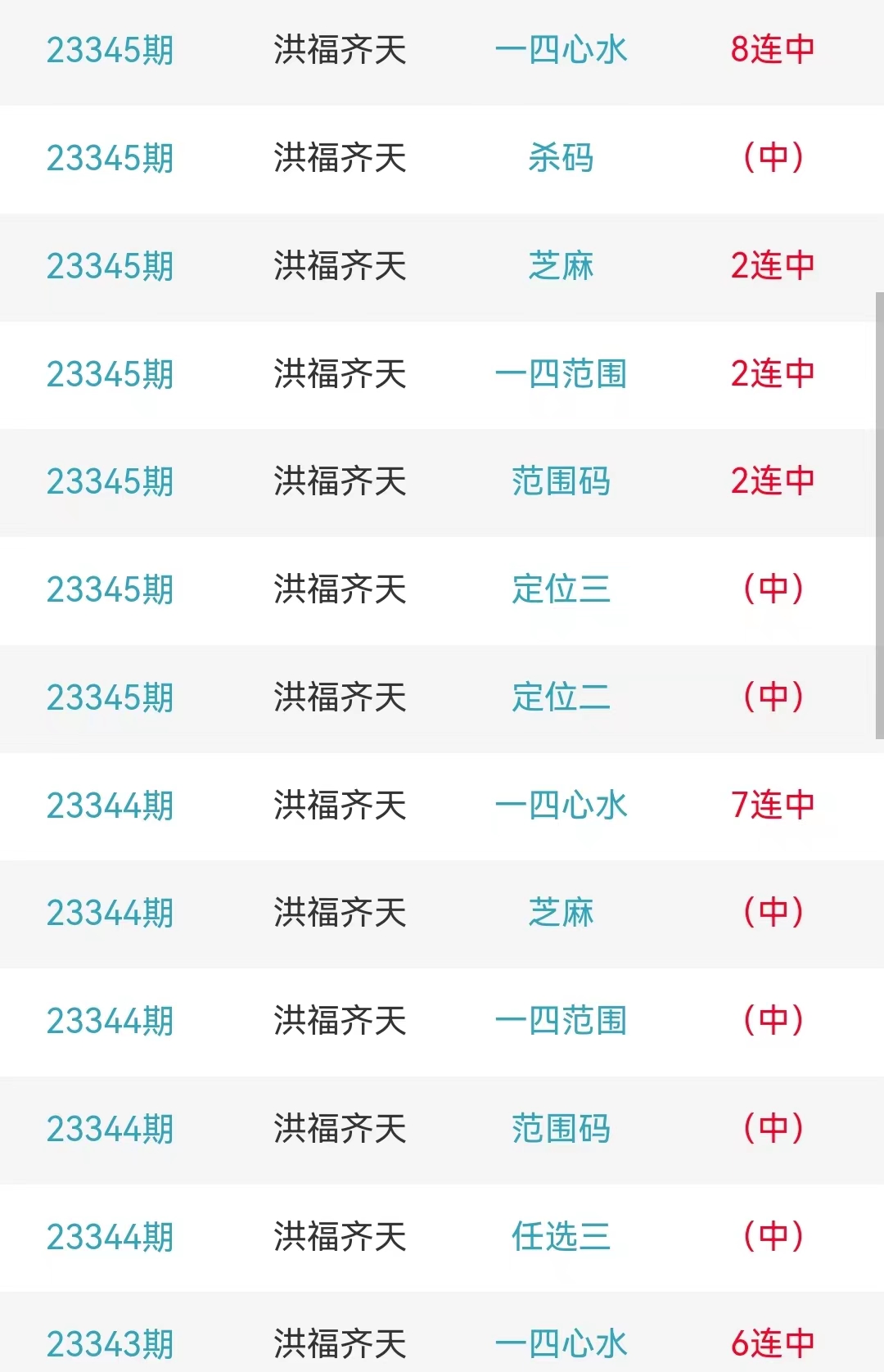View the 23345期 定位二 row
This screenshot has width=884, height=1372.
(561, 697)
